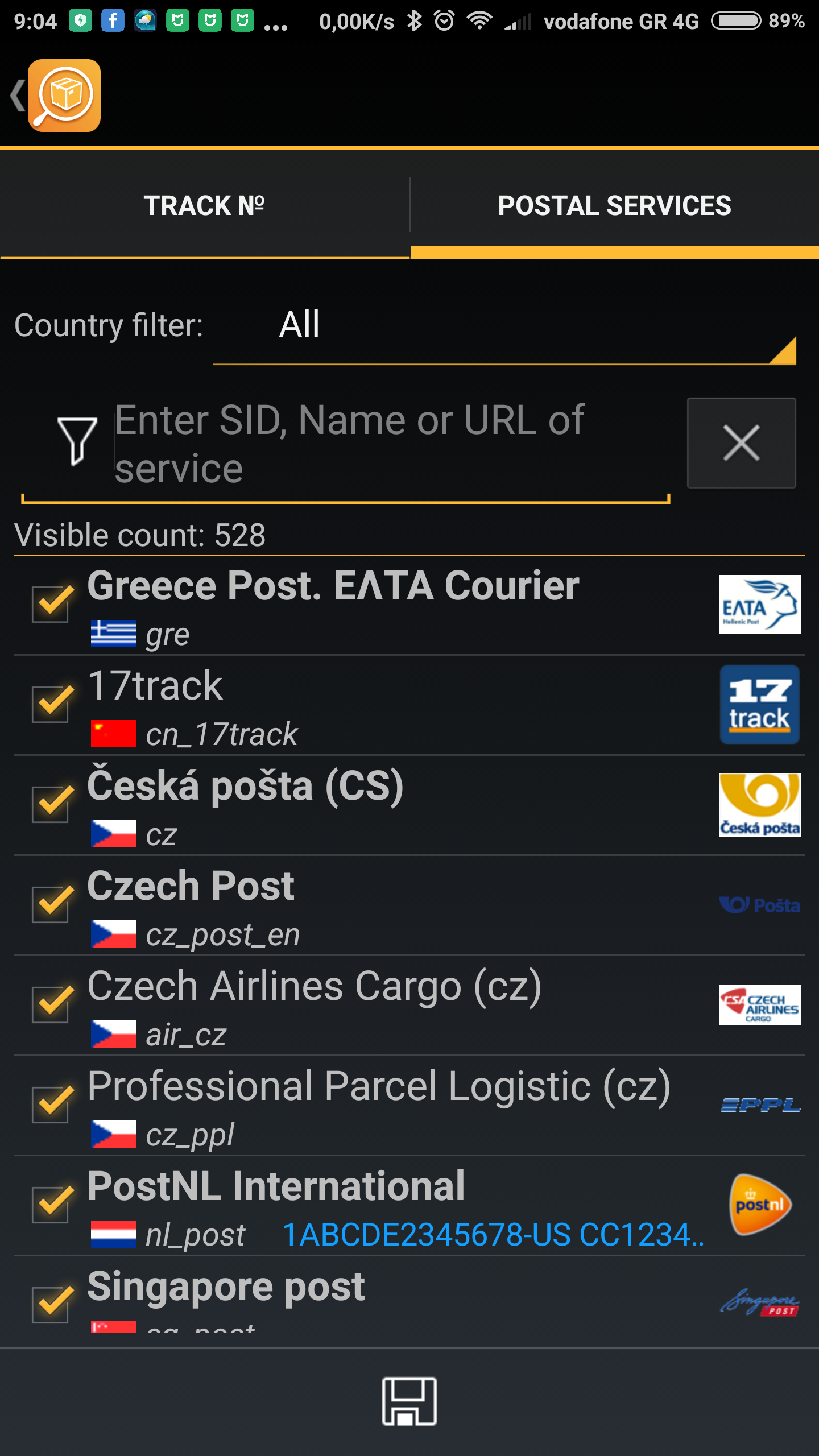This screenshot has width=819, height=1456.
Task: Toggle the Singapore post checkbox
Action: [51, 1305]
